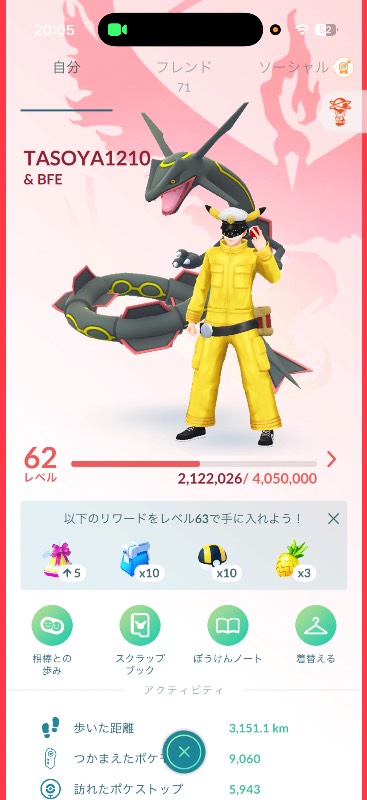Open ぼうけんノート journal
Image resolution: width=367 pixels, height=800 pixels.
(x=228, y=635)
